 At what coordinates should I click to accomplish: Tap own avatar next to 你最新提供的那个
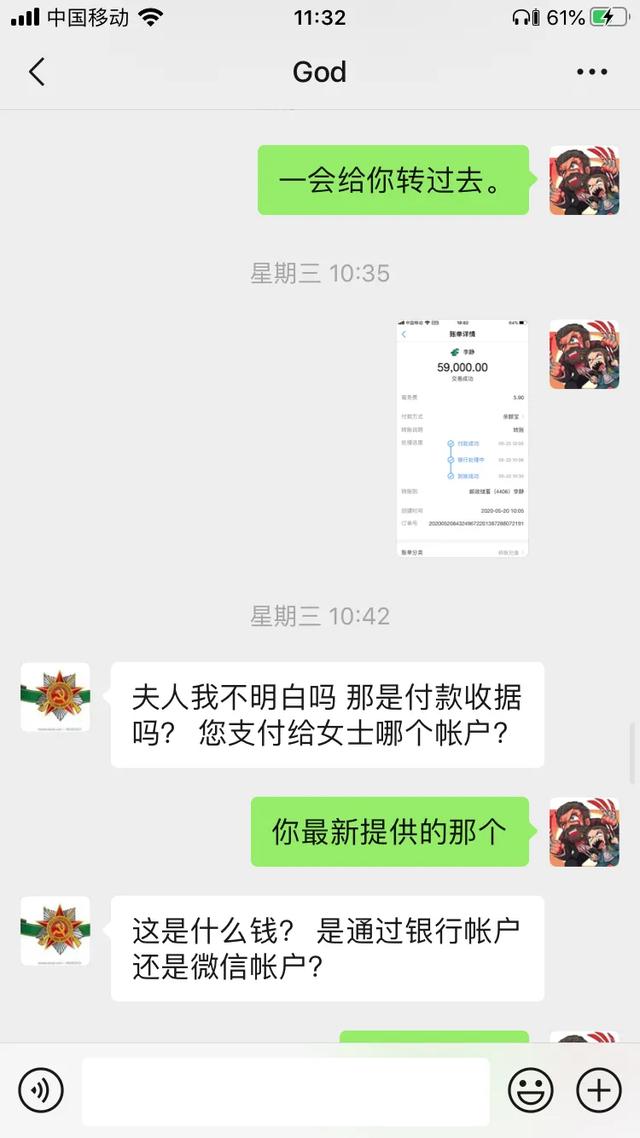[584, 832]
